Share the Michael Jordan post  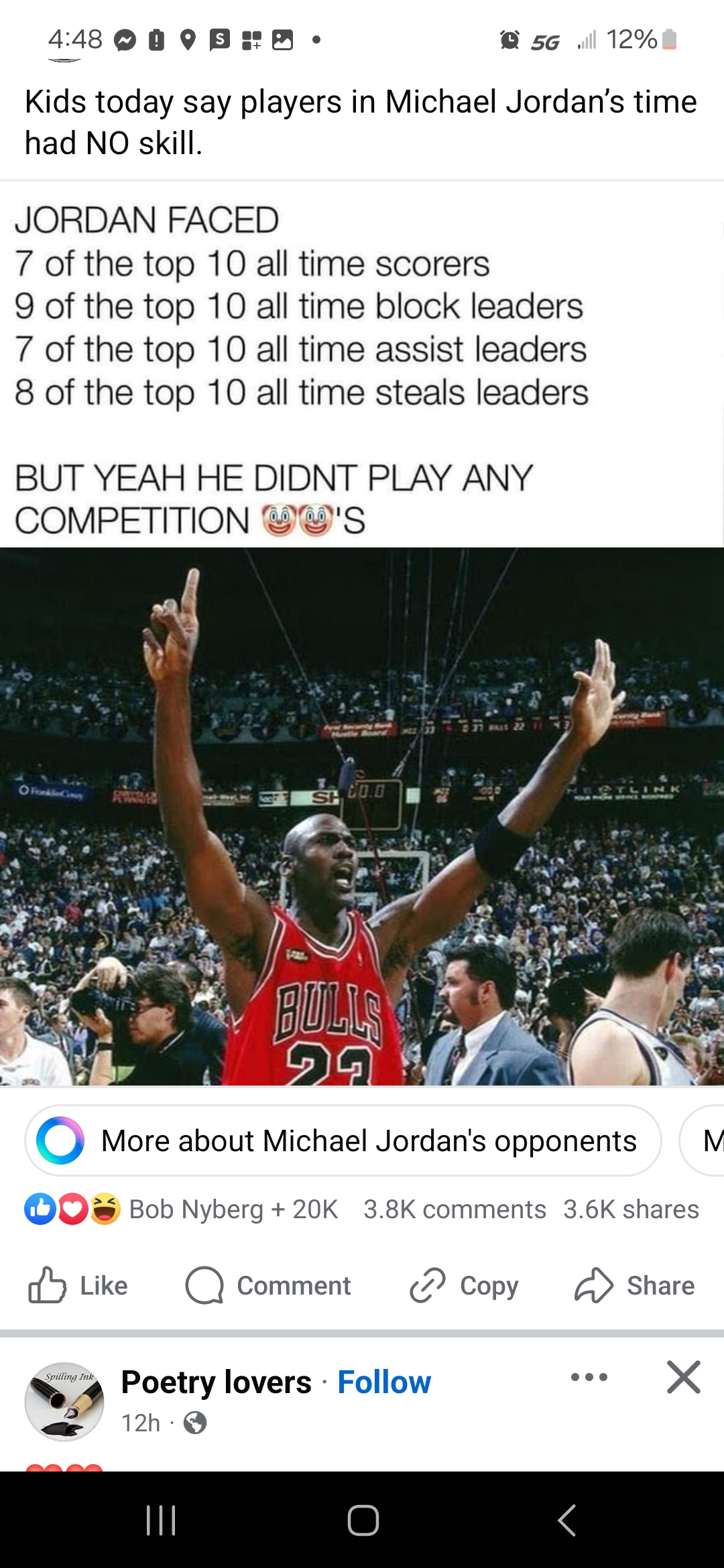coord(634,1285)
